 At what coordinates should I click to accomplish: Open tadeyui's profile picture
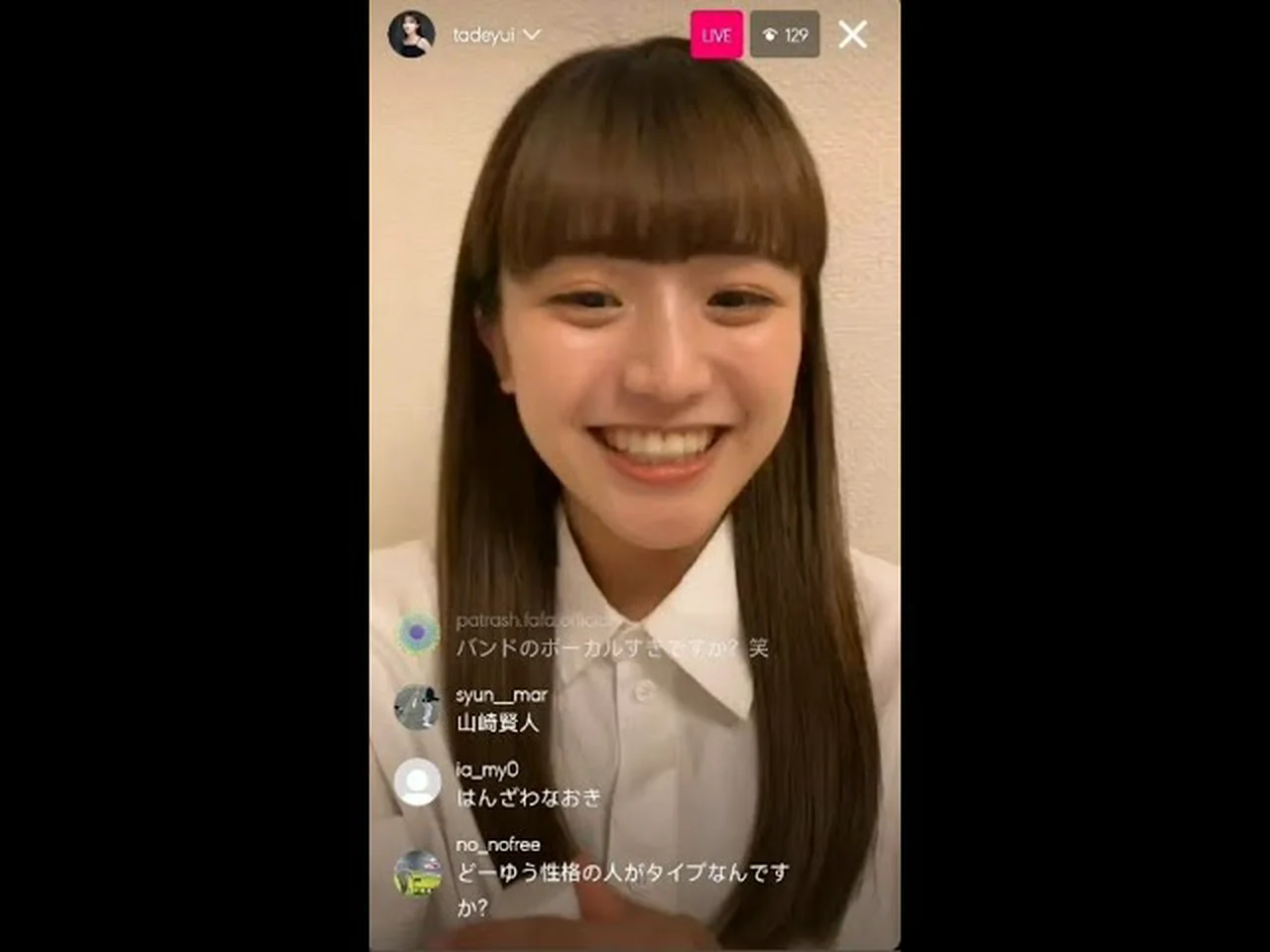click(411, 35)
